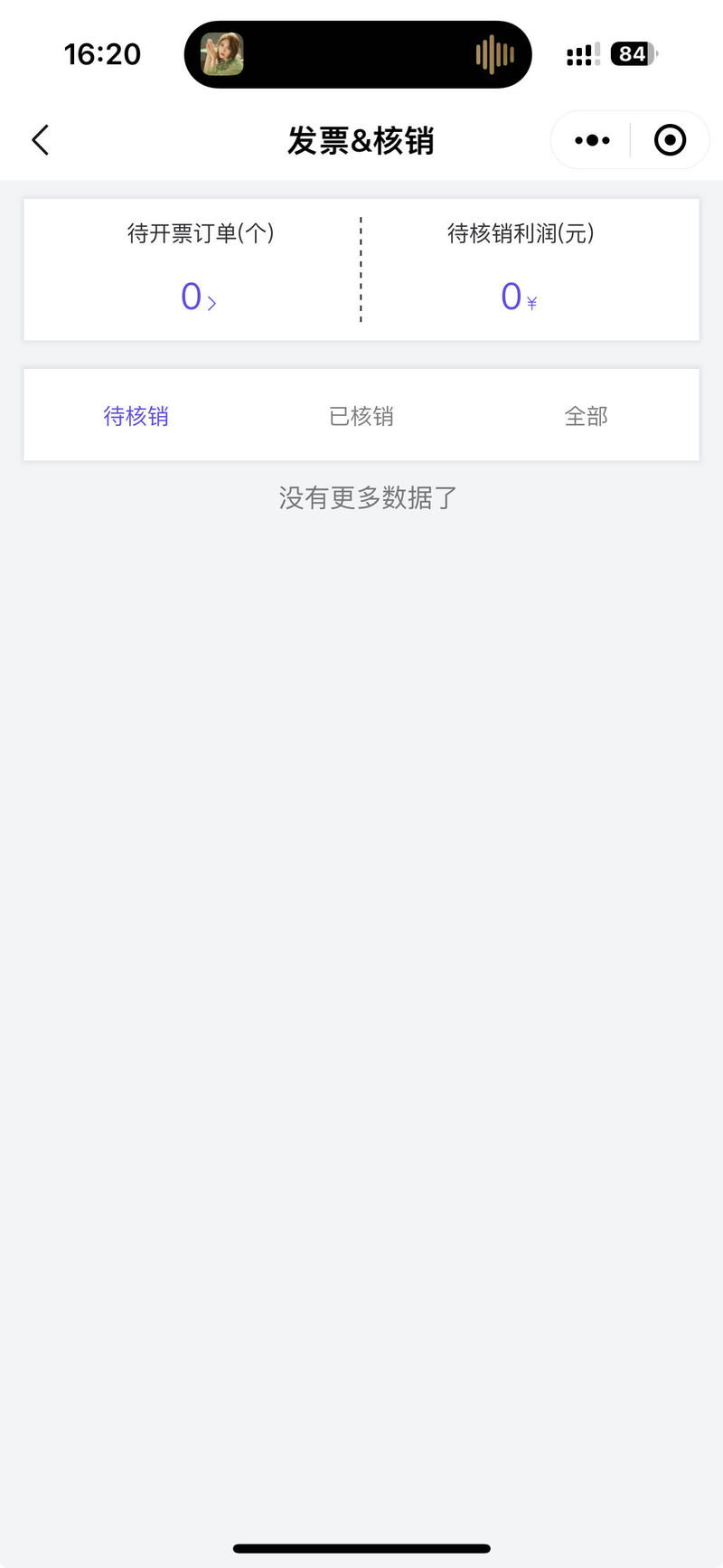Image resolution: width=723 pixels, height=1568 pixels.
Task: Open the mini-program more options menu
Action: 591,140
